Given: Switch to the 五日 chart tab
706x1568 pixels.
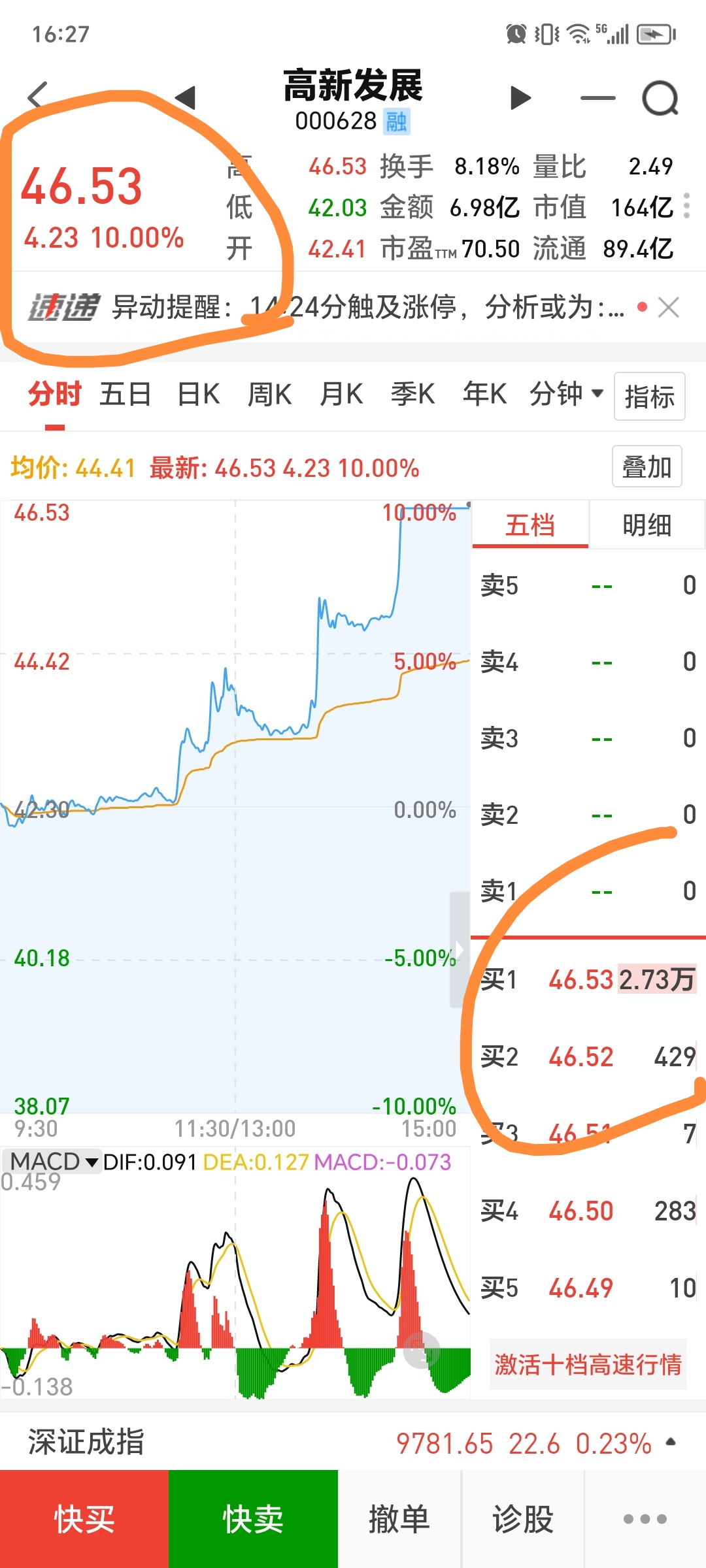Looking at the screenshot, I should (x=126, y=395).
